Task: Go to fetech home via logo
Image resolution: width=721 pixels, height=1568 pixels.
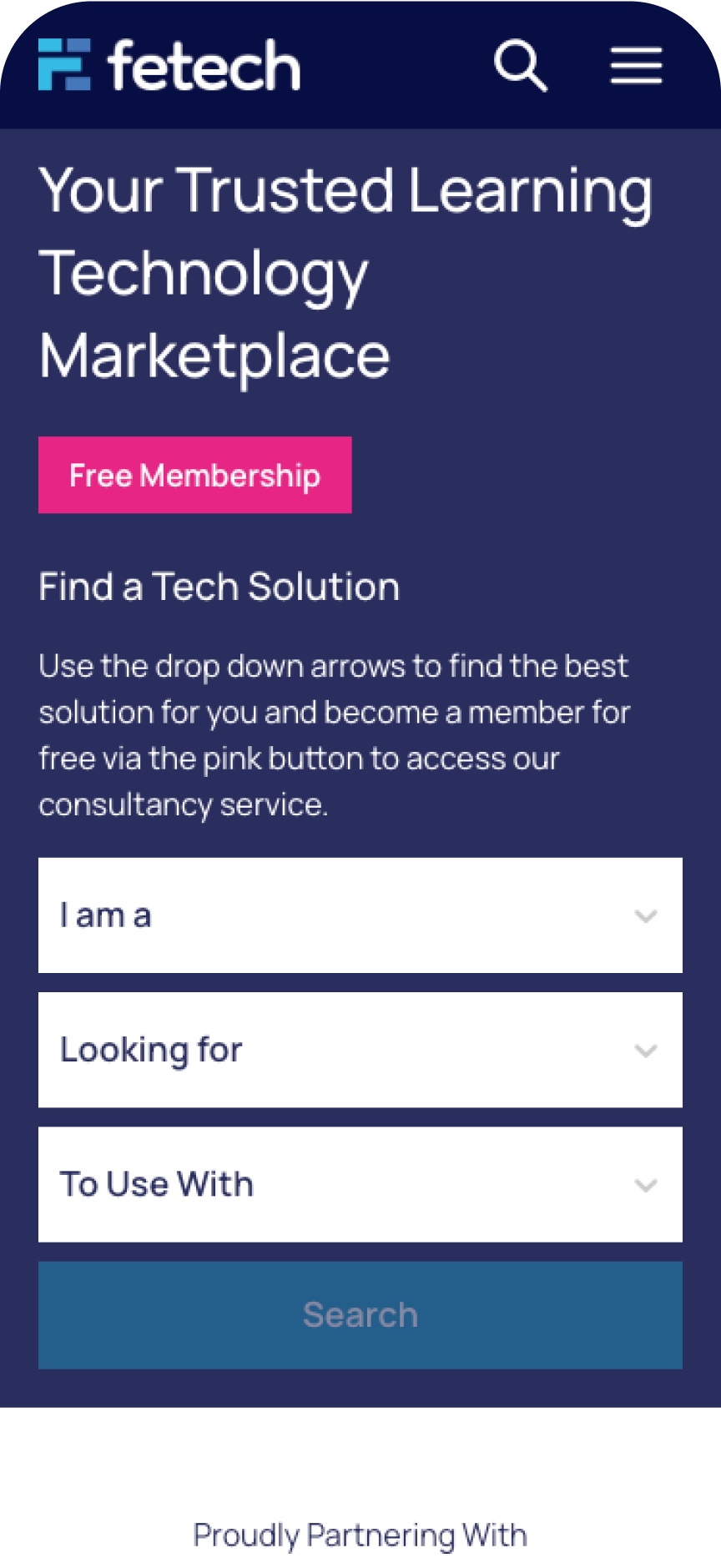Action: [169, 65]
